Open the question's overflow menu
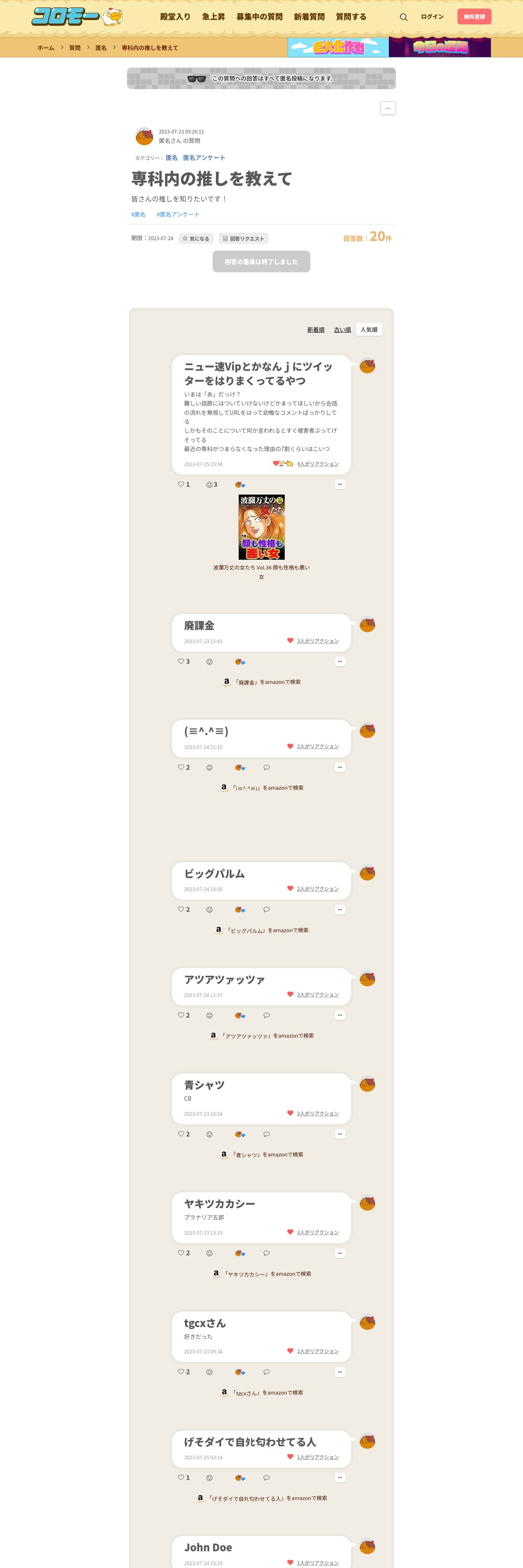The image size is (523, 1568). [387, 108]
